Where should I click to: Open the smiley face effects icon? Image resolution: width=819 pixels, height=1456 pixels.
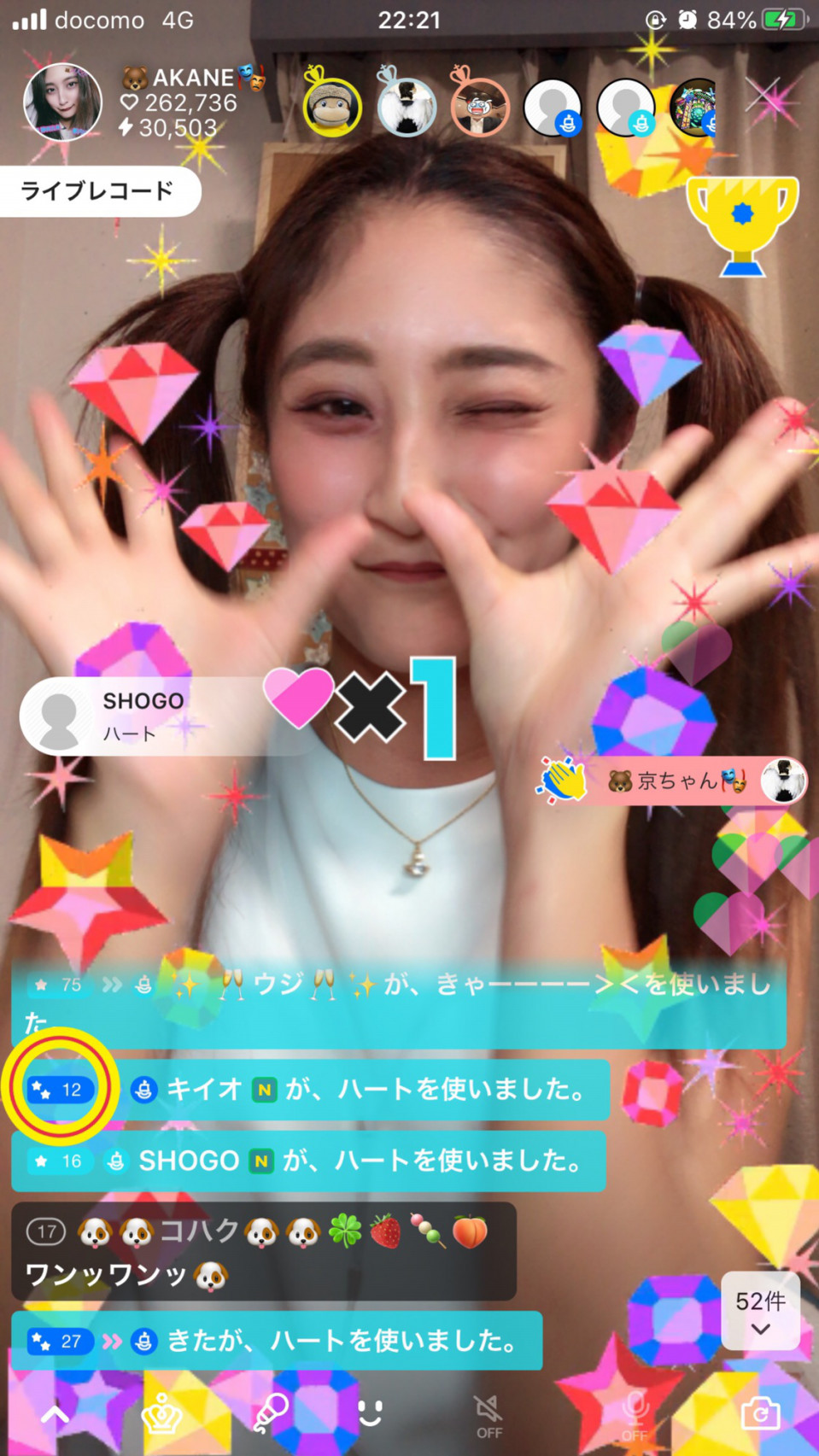370,1413
